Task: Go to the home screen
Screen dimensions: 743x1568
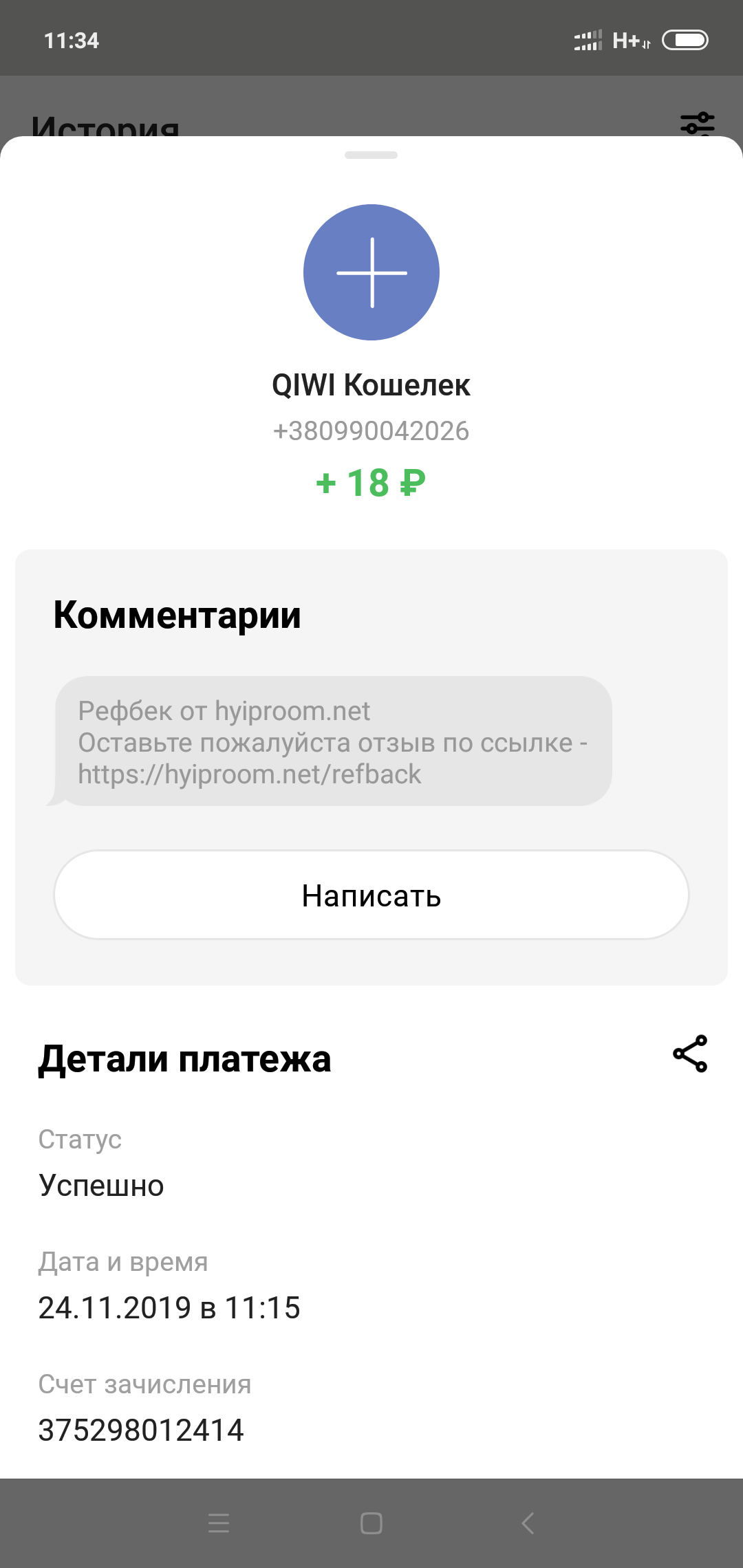Action: [x=371, y=1523]
